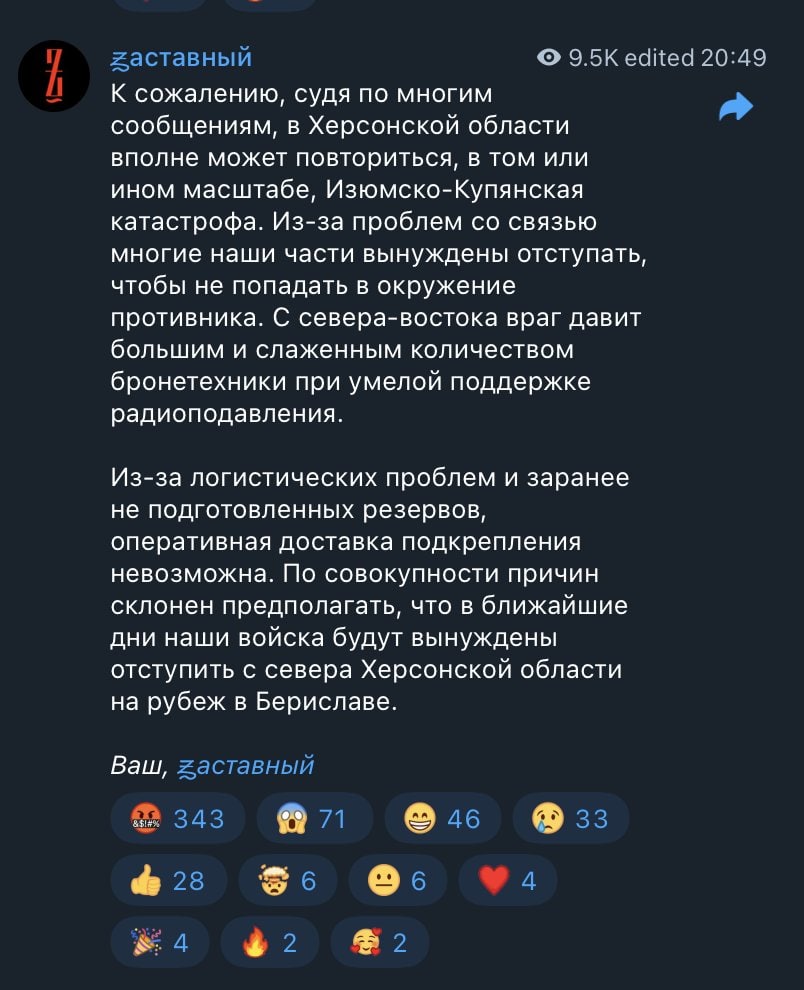Open the channel avatar with red Z
Screen dimensions: 804x990
click(54, 76)
